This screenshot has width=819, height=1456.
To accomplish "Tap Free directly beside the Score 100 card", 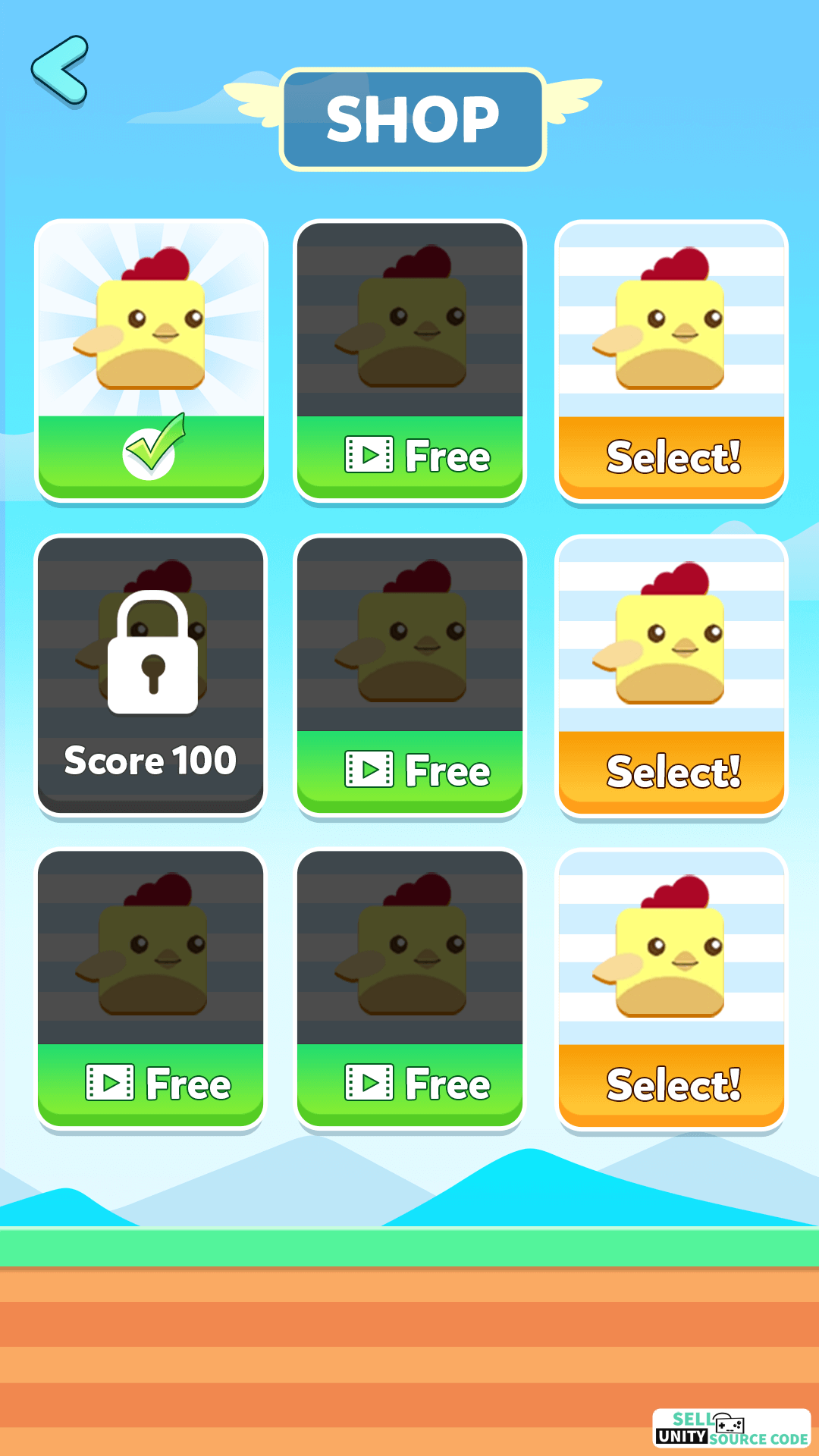I will click(x=410, y=771).
